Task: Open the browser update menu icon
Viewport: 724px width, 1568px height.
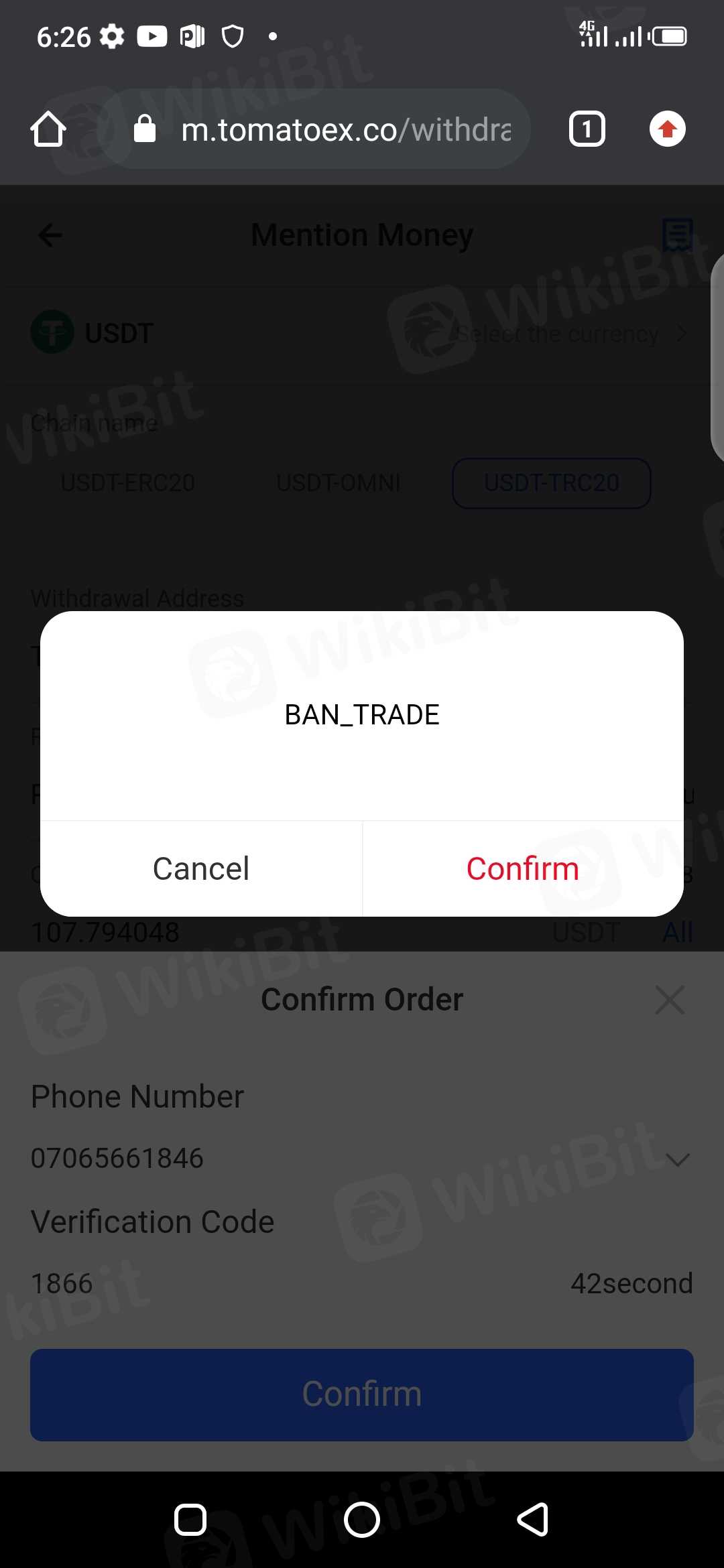Action: 667,129
